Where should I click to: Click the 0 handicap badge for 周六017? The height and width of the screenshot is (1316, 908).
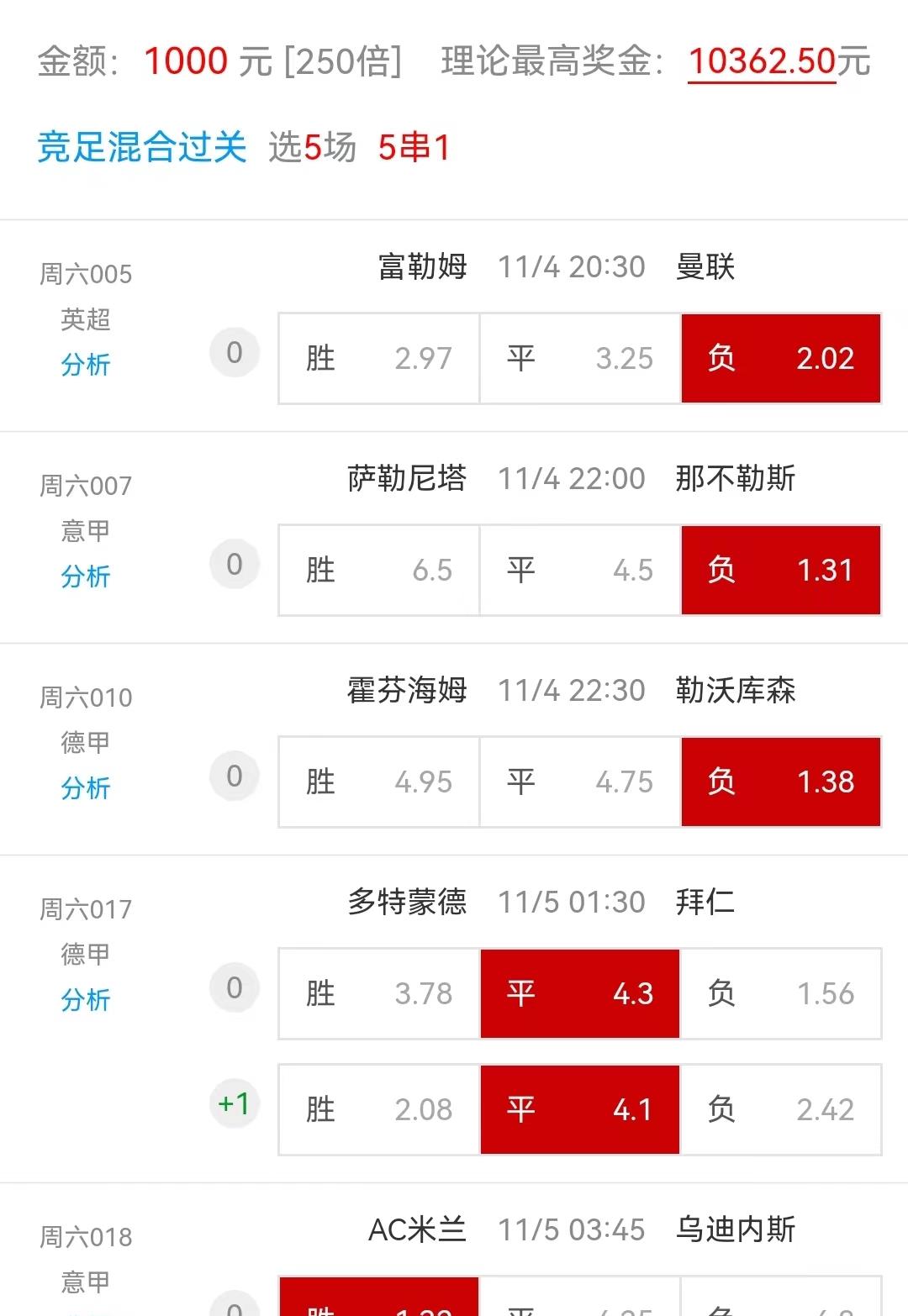(x=233, y=987)
